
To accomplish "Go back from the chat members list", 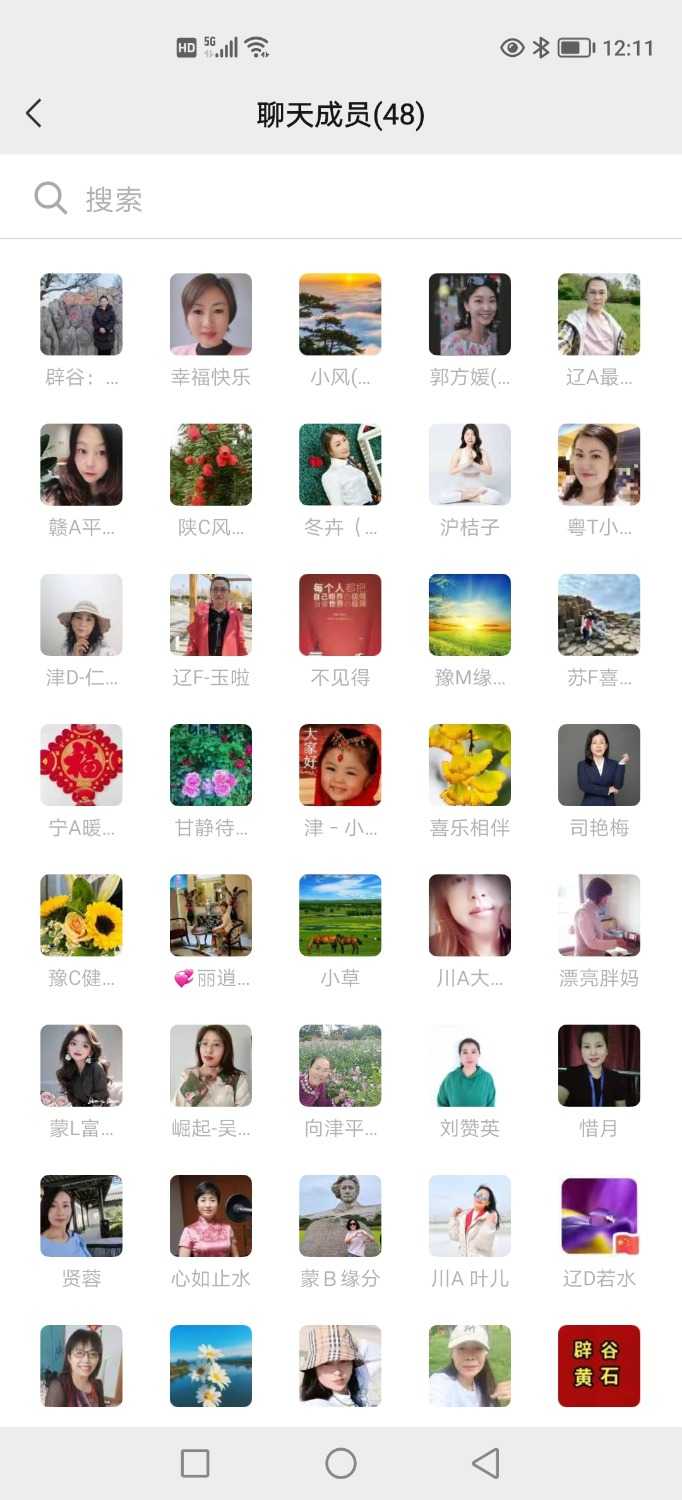I will [x=34, y=114].
